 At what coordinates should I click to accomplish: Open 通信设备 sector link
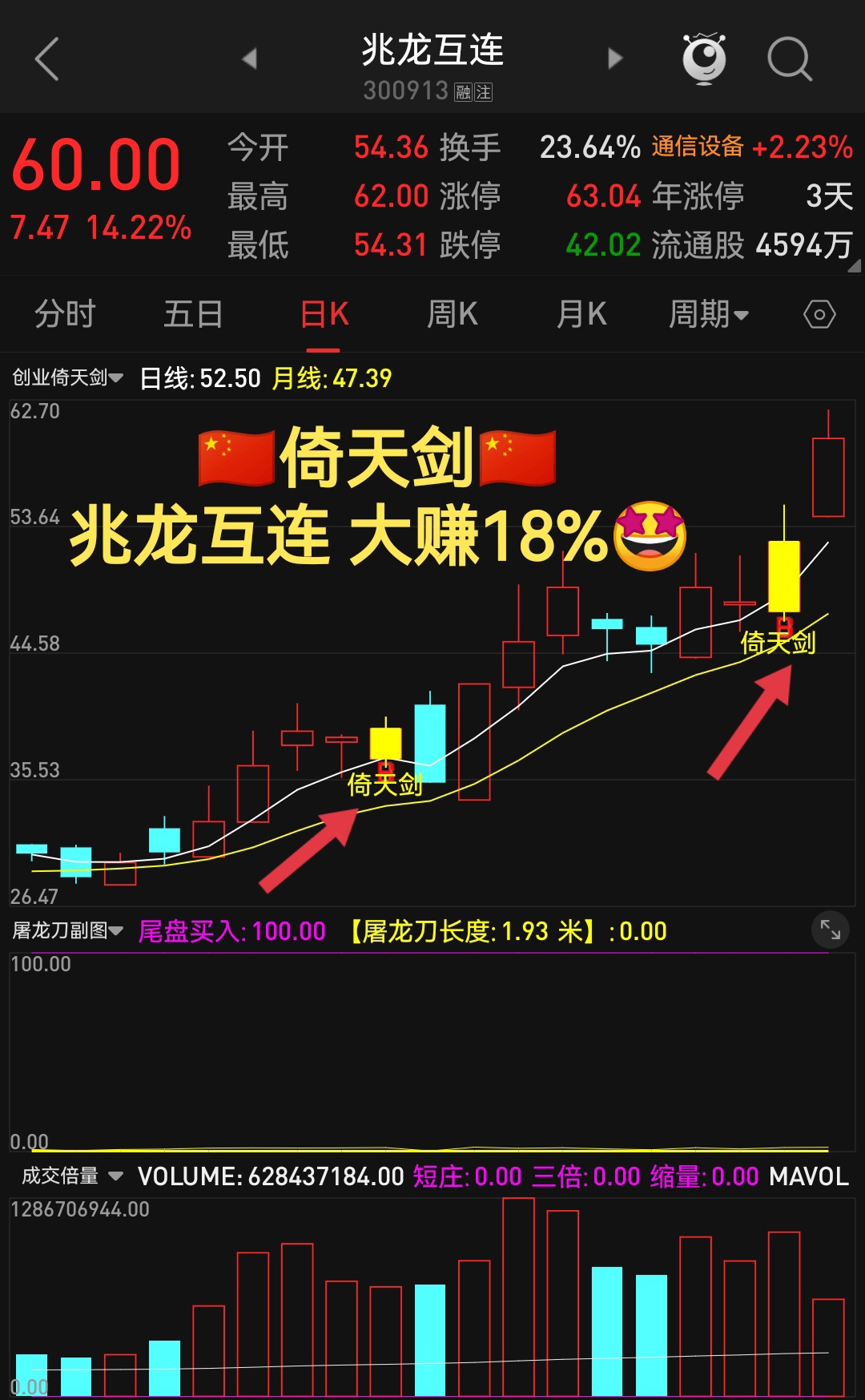pyautogui.click(x=697, y=147)
